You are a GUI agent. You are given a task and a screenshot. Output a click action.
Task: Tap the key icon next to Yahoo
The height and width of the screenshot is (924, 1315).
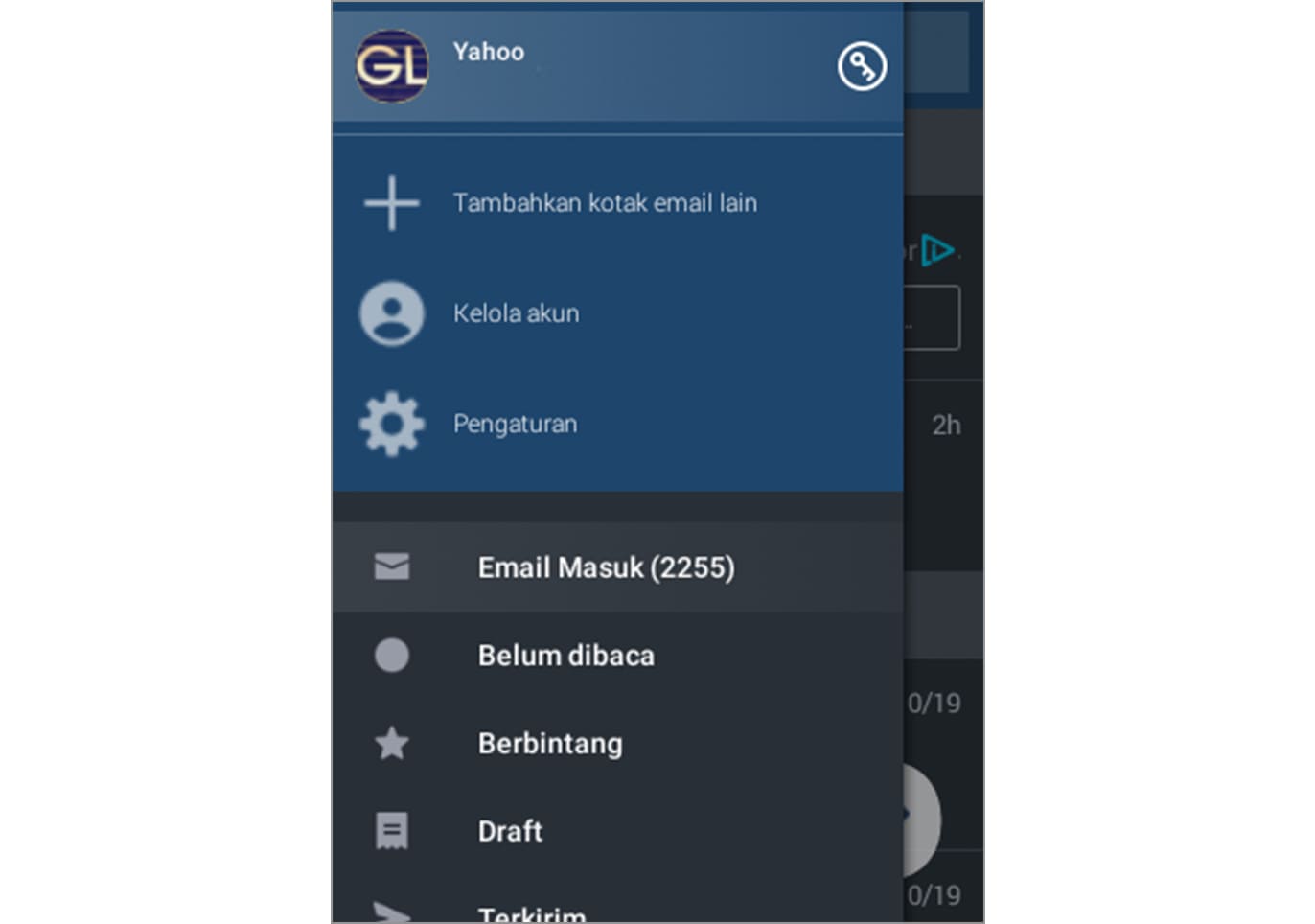click(x=862, y=66)
